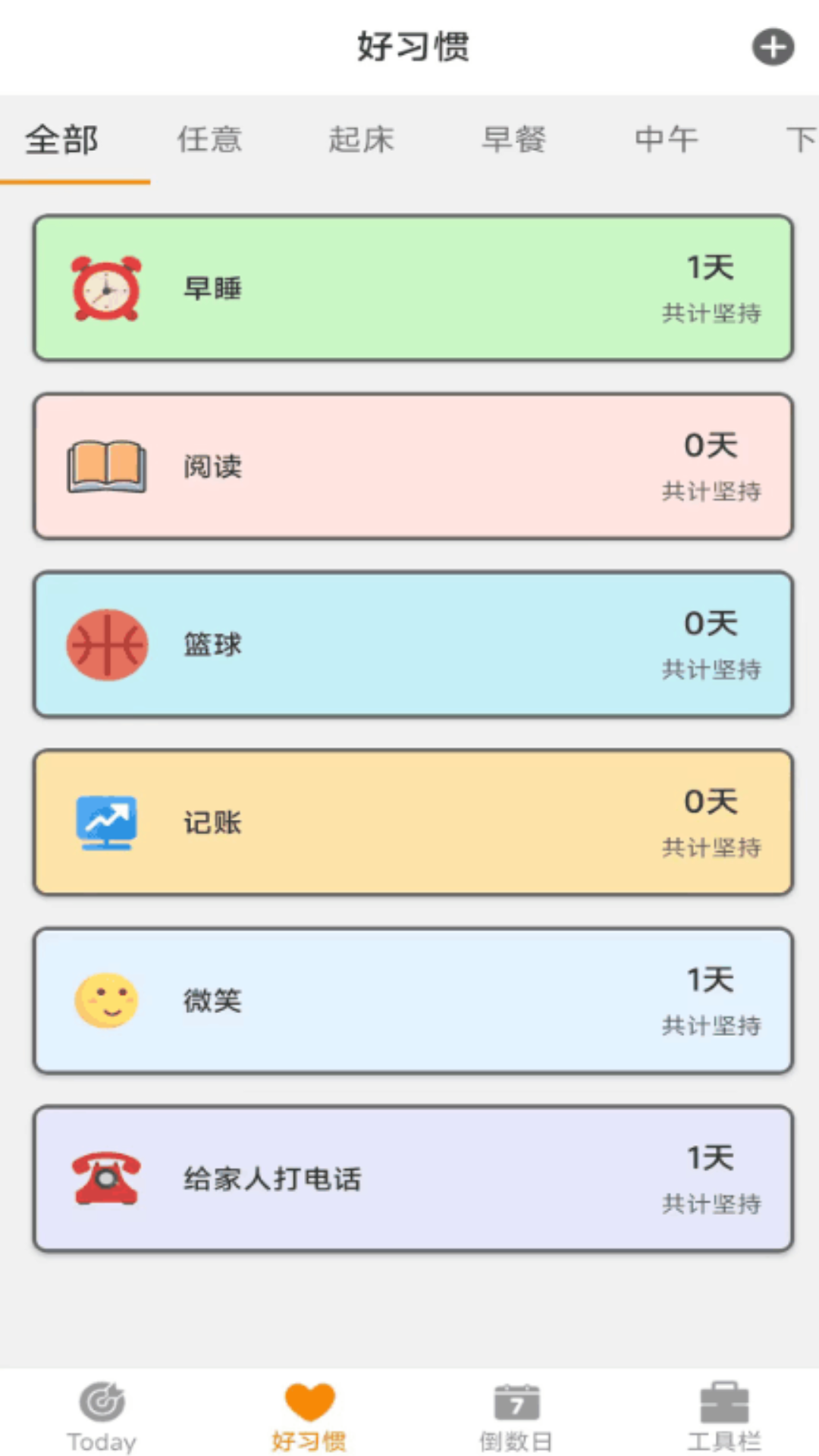Open the 记账 habit card
Image resolution: width=819 pixels, height=1456 pixels.
click(413, 824)
